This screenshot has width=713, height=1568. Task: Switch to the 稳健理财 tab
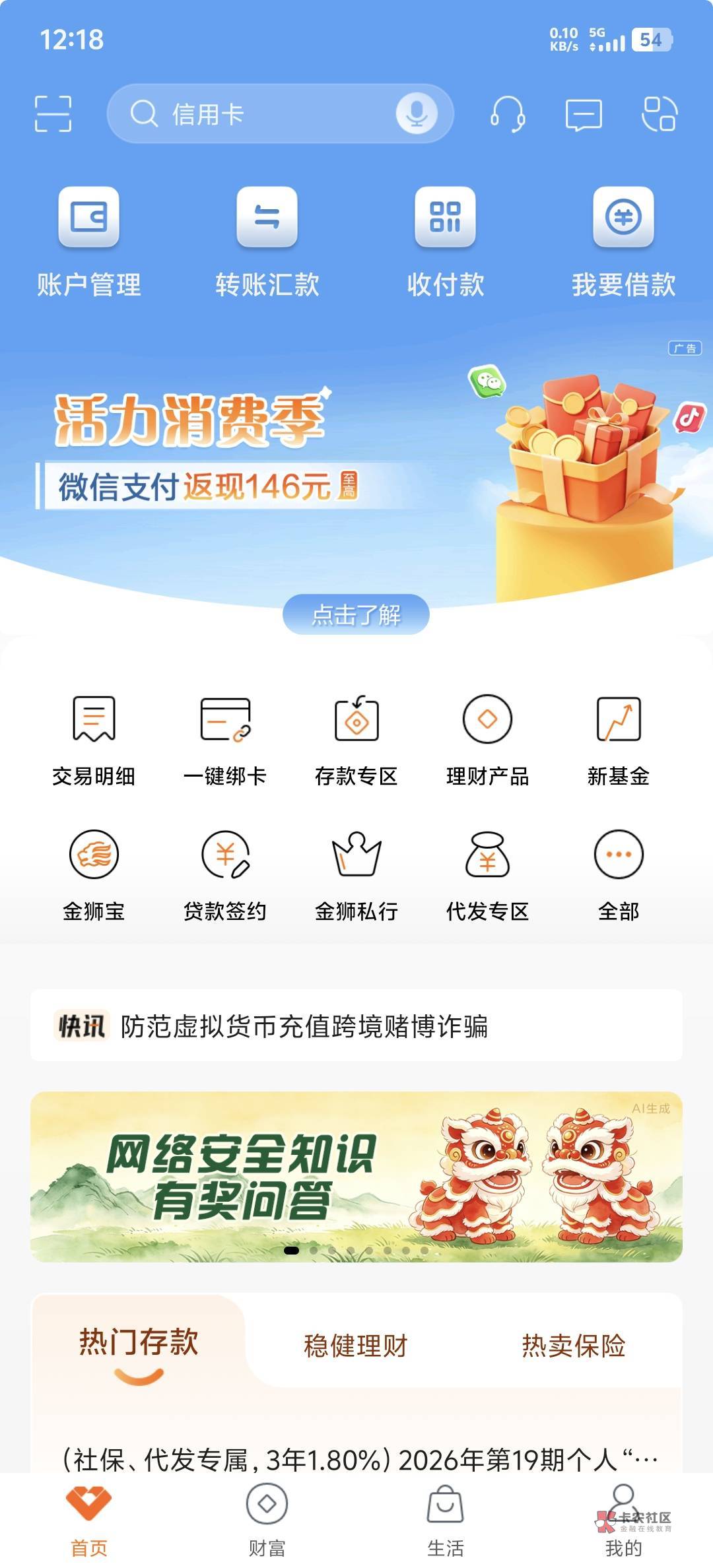pos(356,1345)
